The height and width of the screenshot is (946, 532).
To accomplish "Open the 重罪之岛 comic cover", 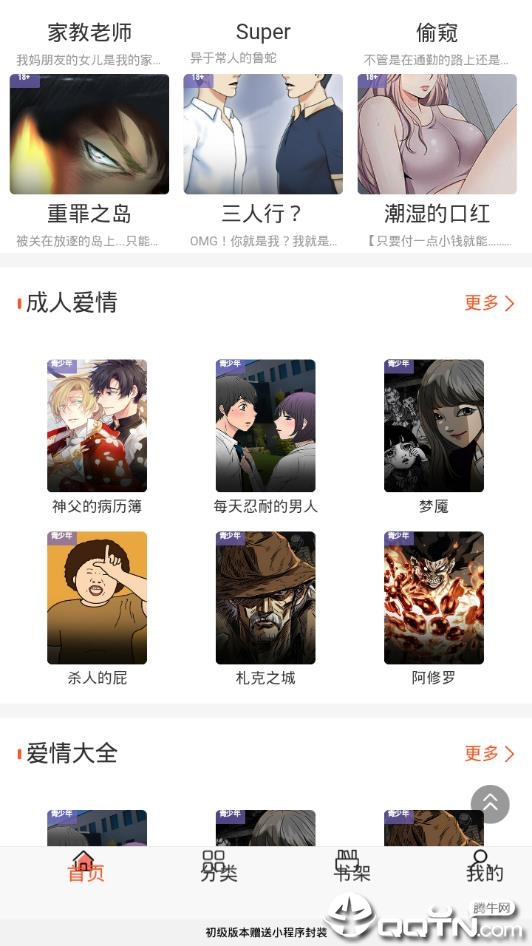I will [89, 134].
